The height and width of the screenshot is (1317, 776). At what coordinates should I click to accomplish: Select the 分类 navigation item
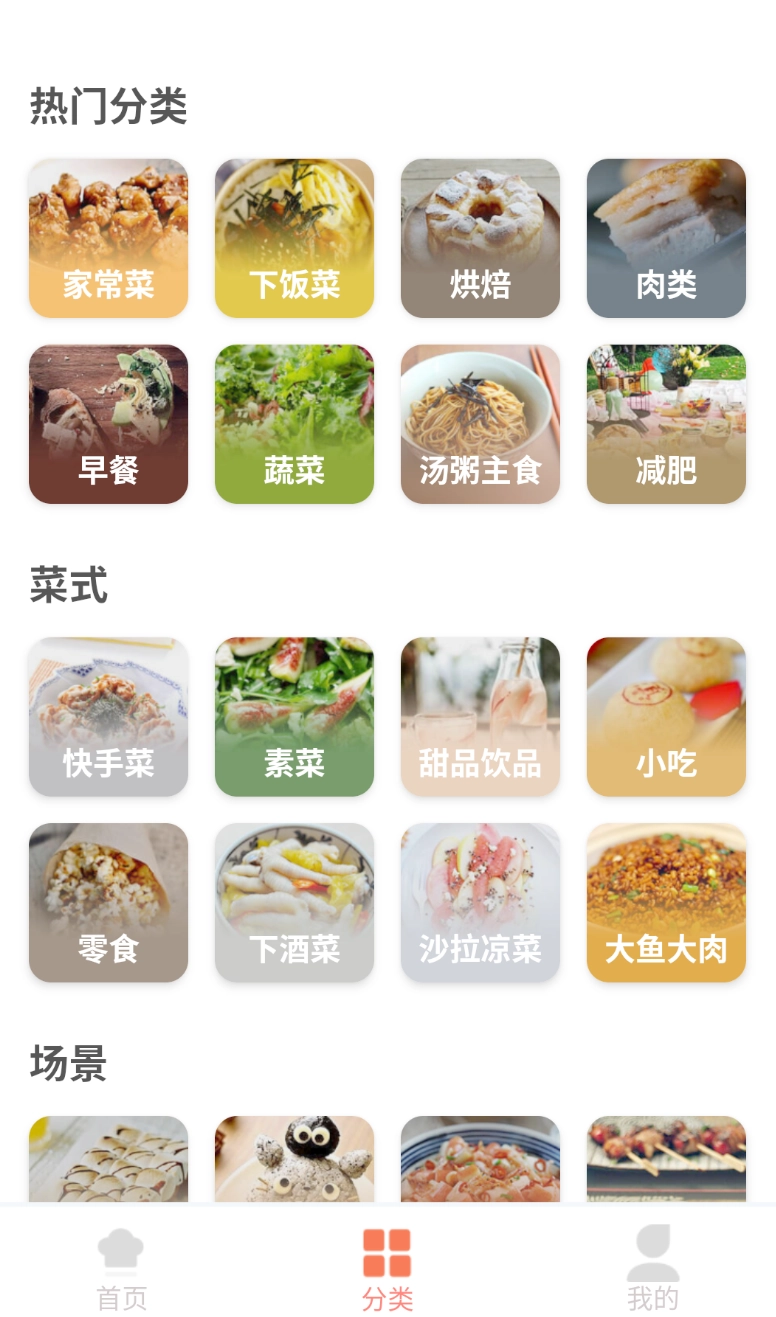[388, 1265]
